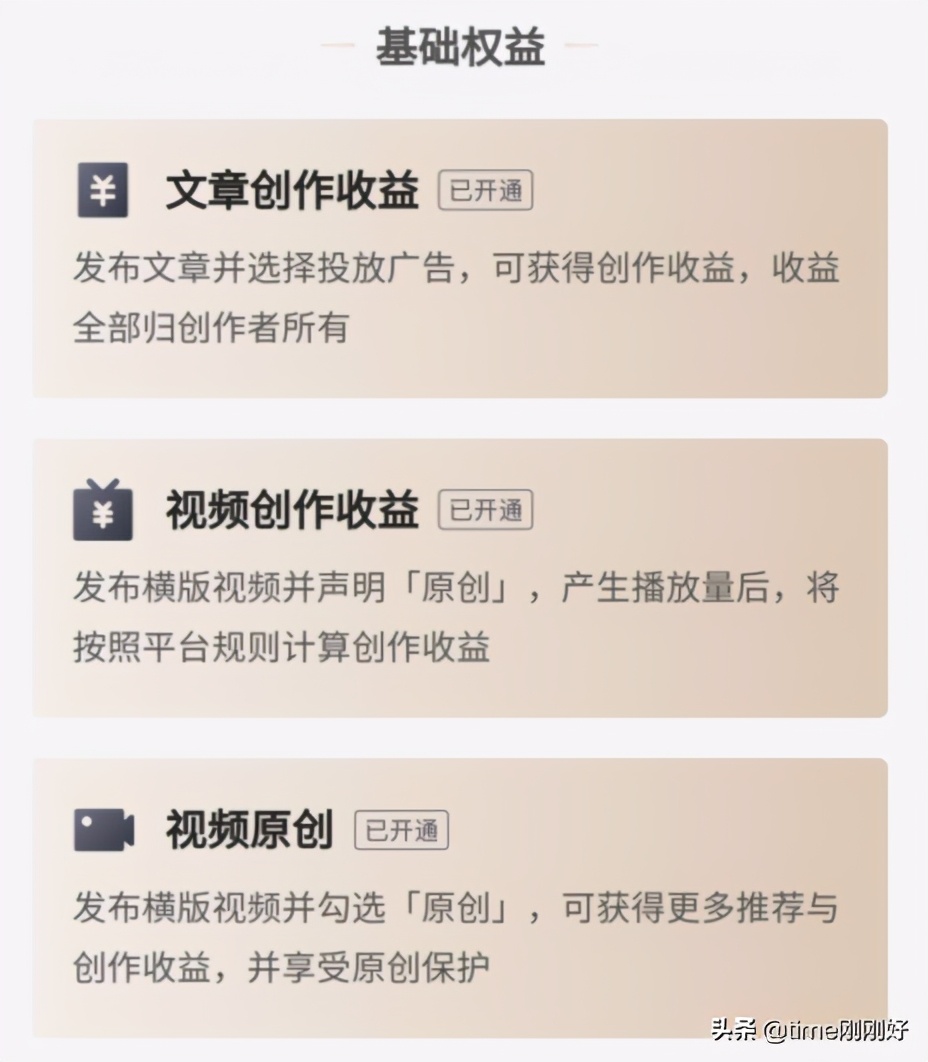The height and width of the screenshot is (1062, 928).
Task: Open the 视频原创 title link
Action: (251, 829)
